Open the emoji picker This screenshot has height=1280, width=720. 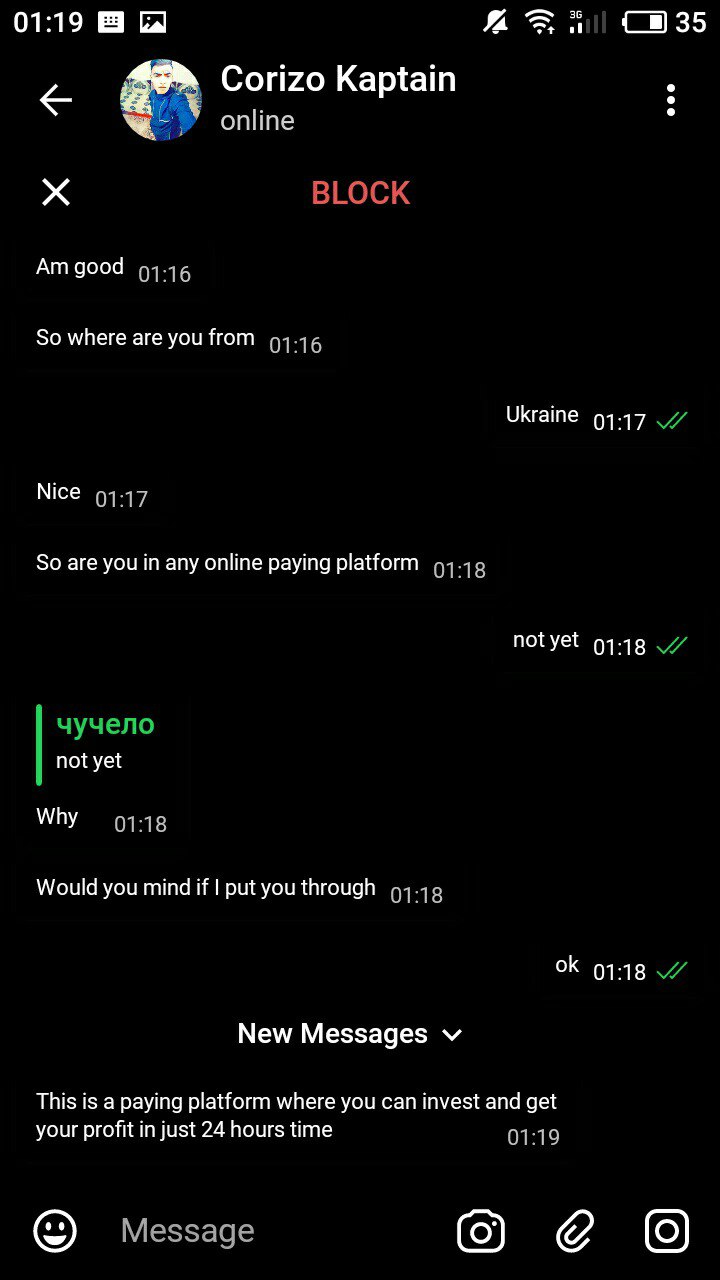pyautogui.click(x=55, y=1230)
